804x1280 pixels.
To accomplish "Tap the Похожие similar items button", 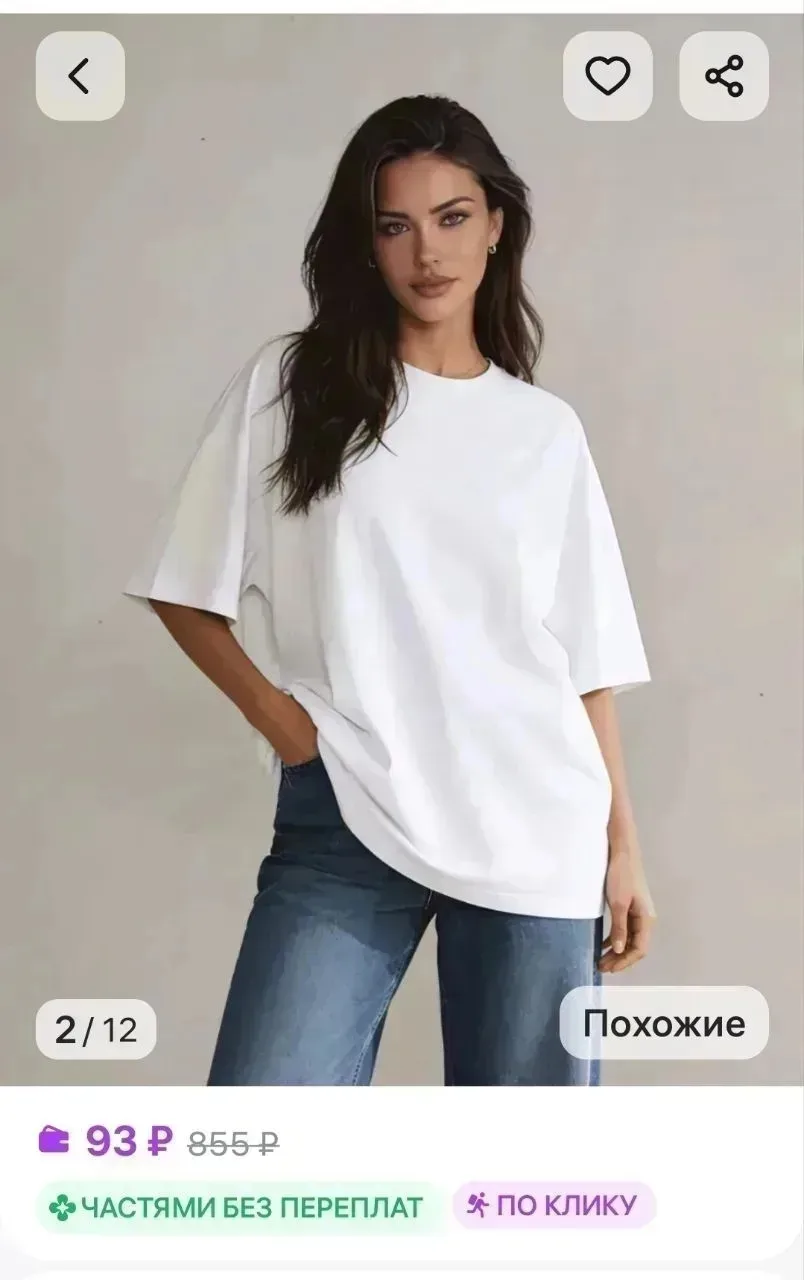I will [x=664, y=1023].
